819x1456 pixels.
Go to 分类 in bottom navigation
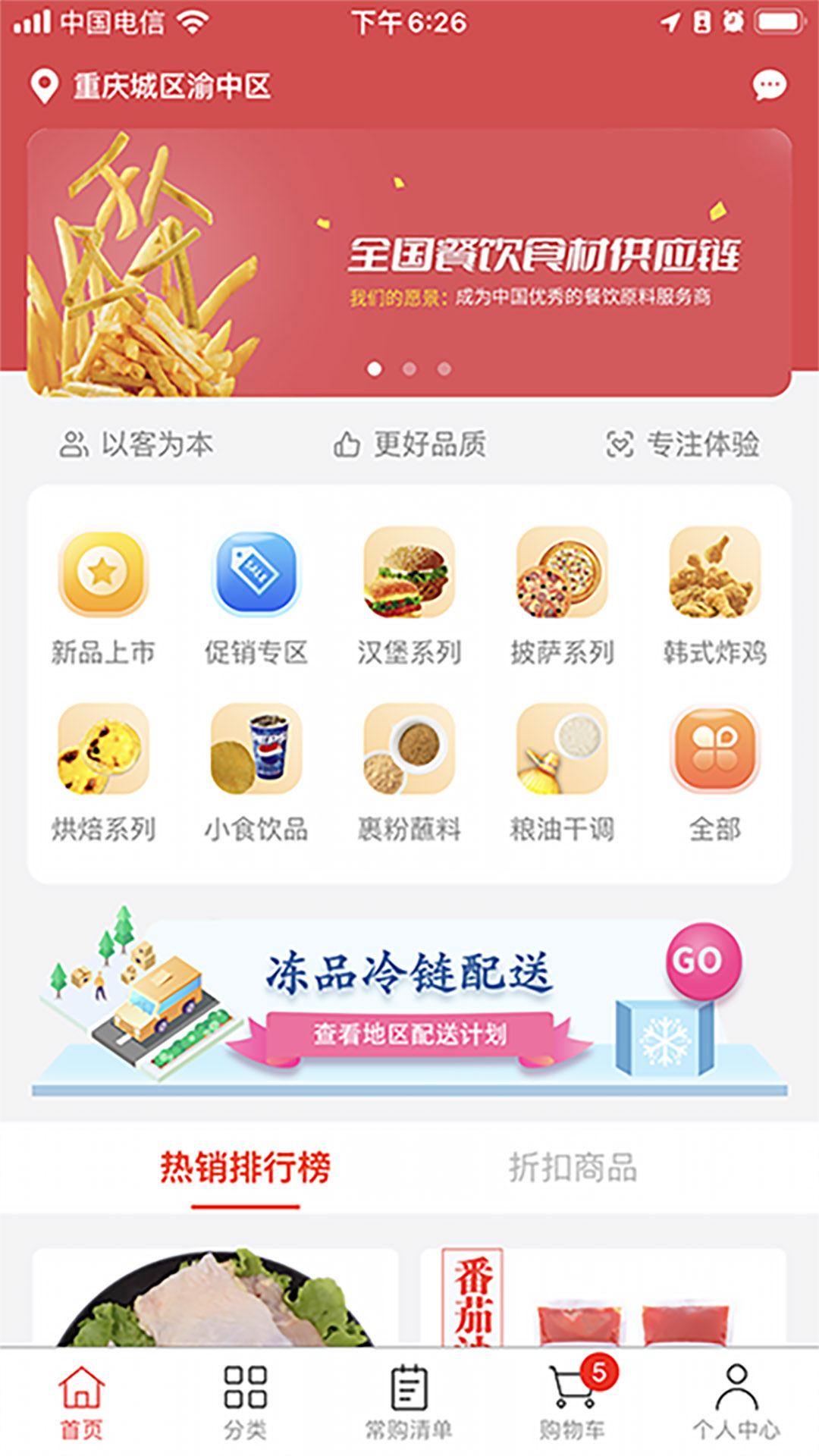pos(245,1401)
